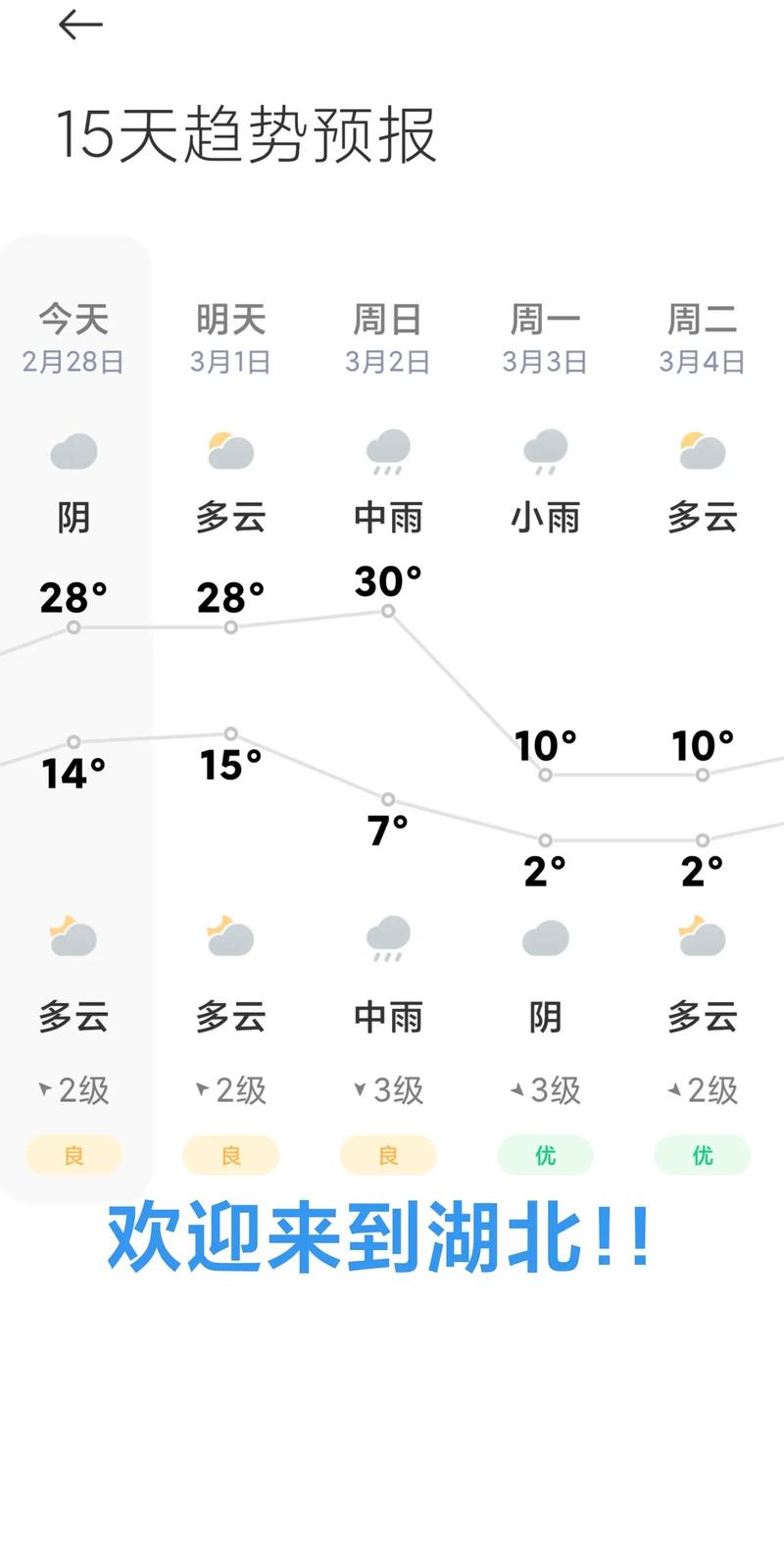Tap the 优 air quality badge under 周一
This screenshot has width=784, height=1560.
coord(545,1155)
